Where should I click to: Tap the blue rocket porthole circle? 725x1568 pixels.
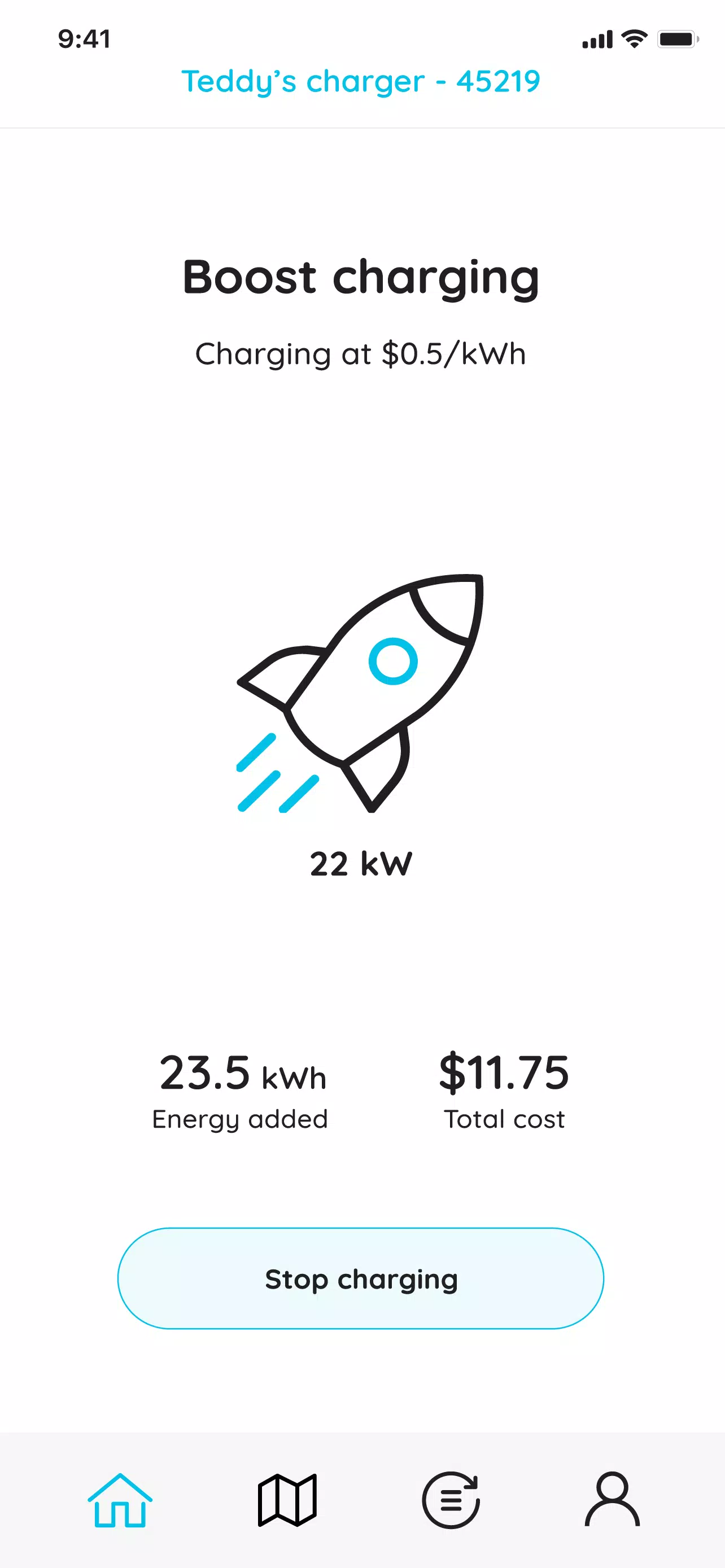pyautogui.click(x=393, y=662)
